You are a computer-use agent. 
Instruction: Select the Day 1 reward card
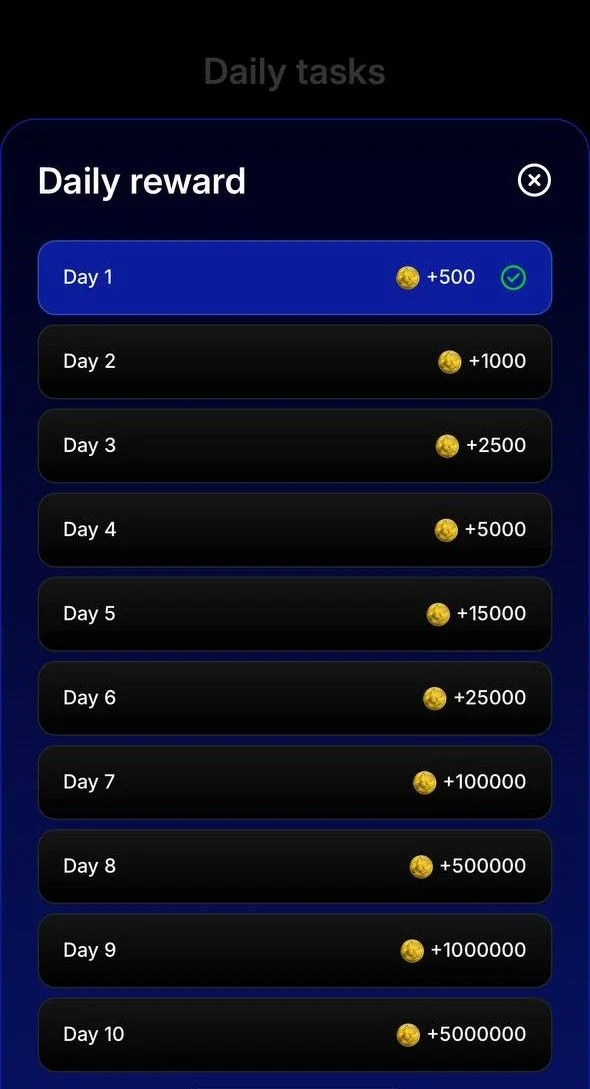click(295, 277)
